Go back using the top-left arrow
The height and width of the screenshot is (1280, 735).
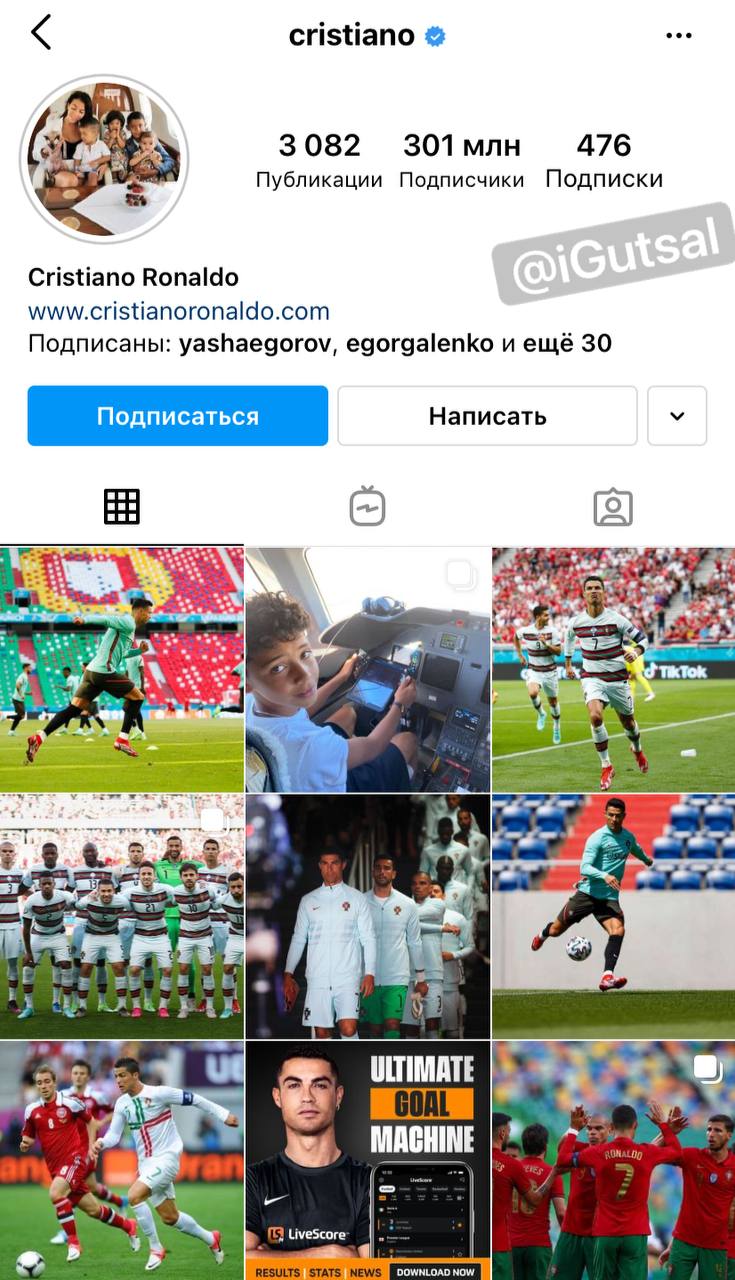(41, 33)
